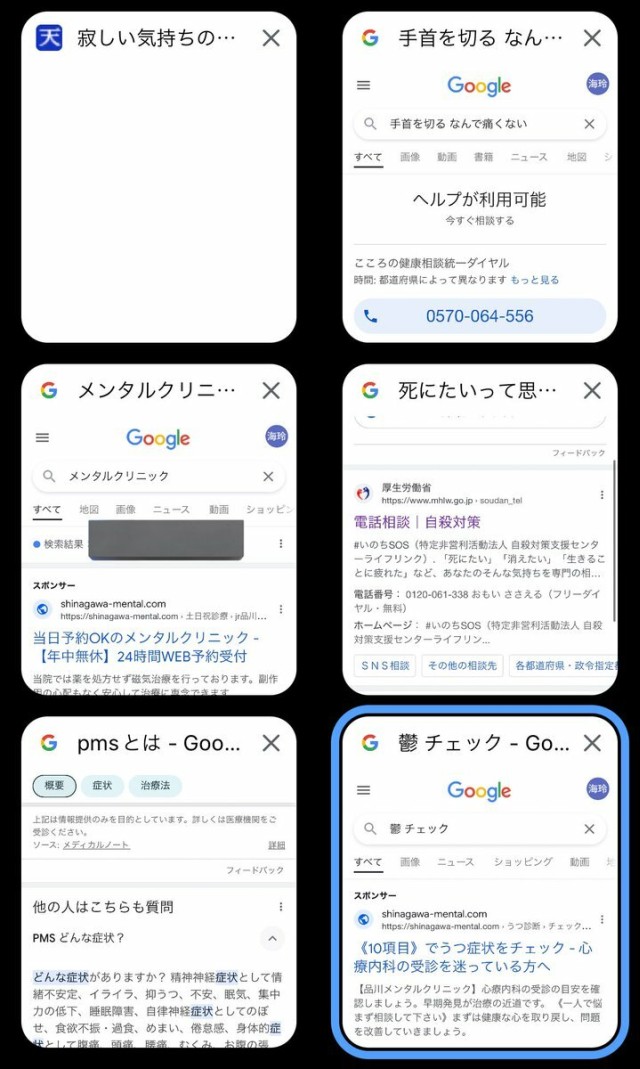
Task: Switch to the pmsとは tab
Action: (x=158, y=900)
